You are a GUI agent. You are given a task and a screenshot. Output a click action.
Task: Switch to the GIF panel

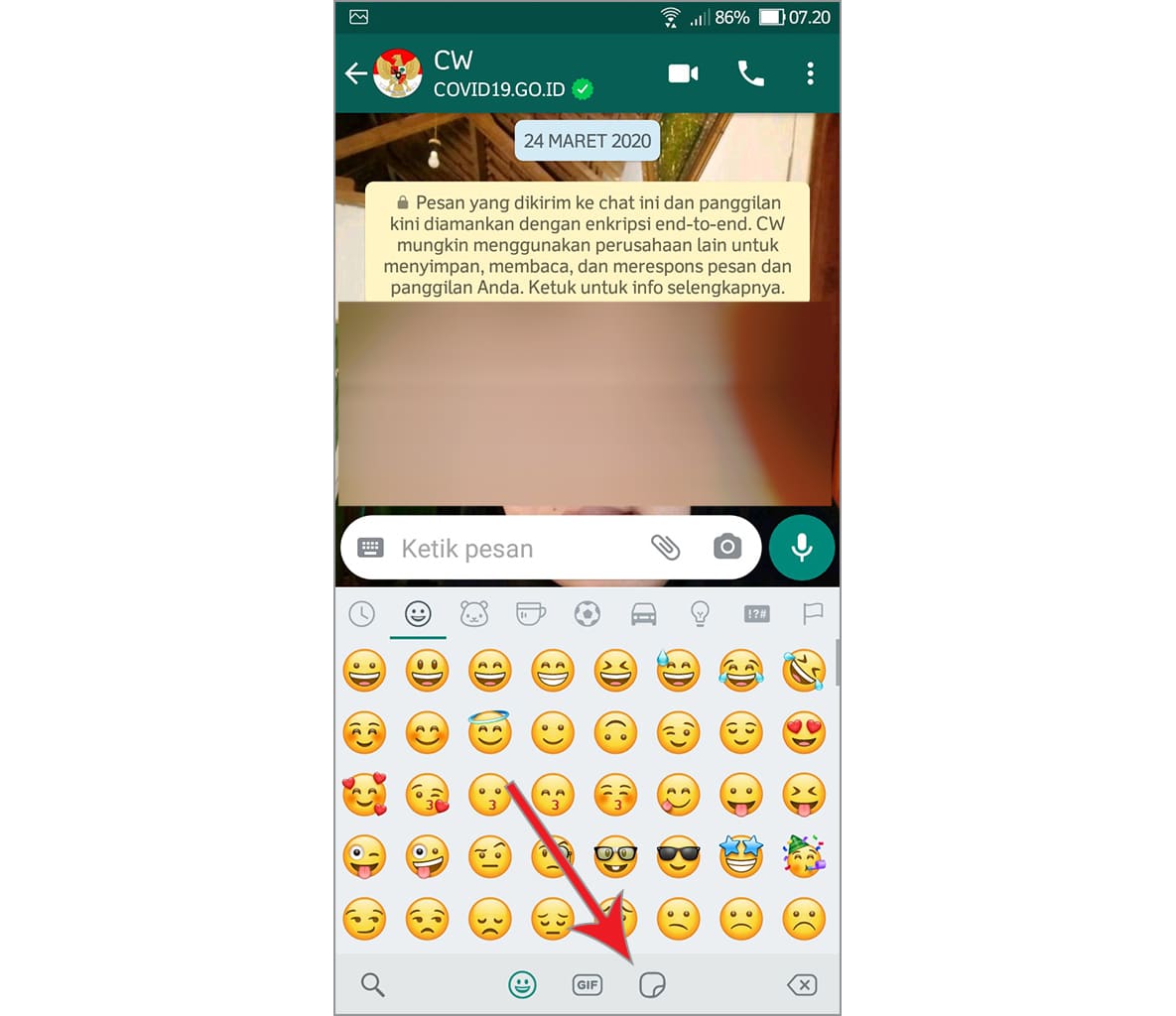(588, 984)
